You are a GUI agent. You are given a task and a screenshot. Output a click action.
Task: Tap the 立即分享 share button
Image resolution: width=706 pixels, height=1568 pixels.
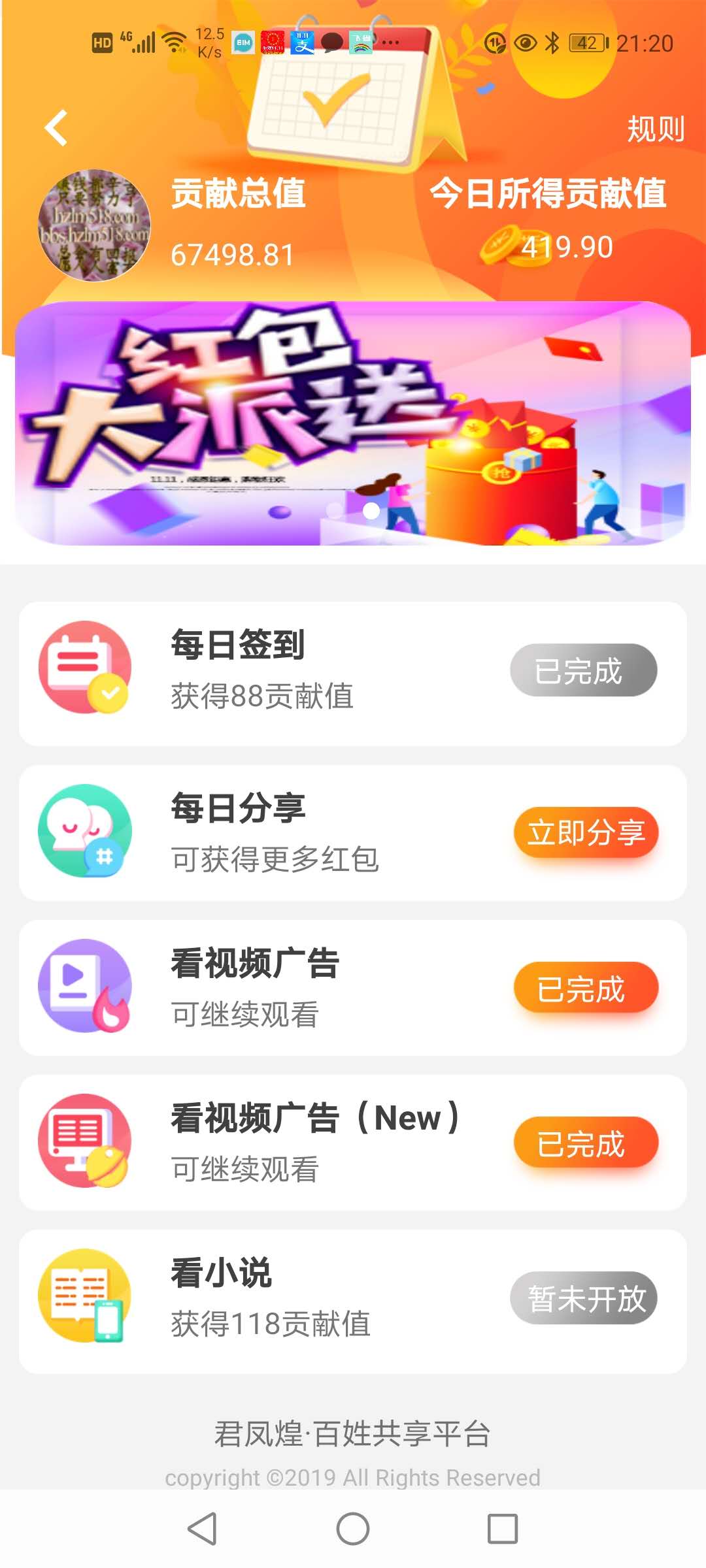pos(586,832)
